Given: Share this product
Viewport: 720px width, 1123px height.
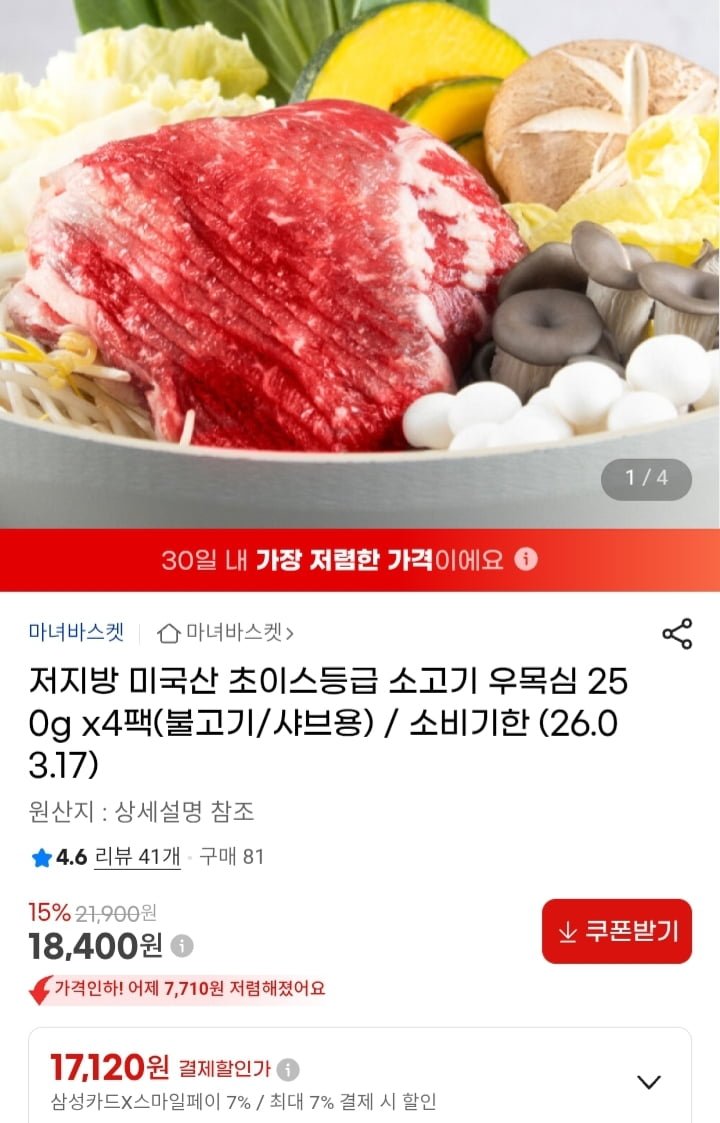Looking at the screenshot, I should 677,634.
